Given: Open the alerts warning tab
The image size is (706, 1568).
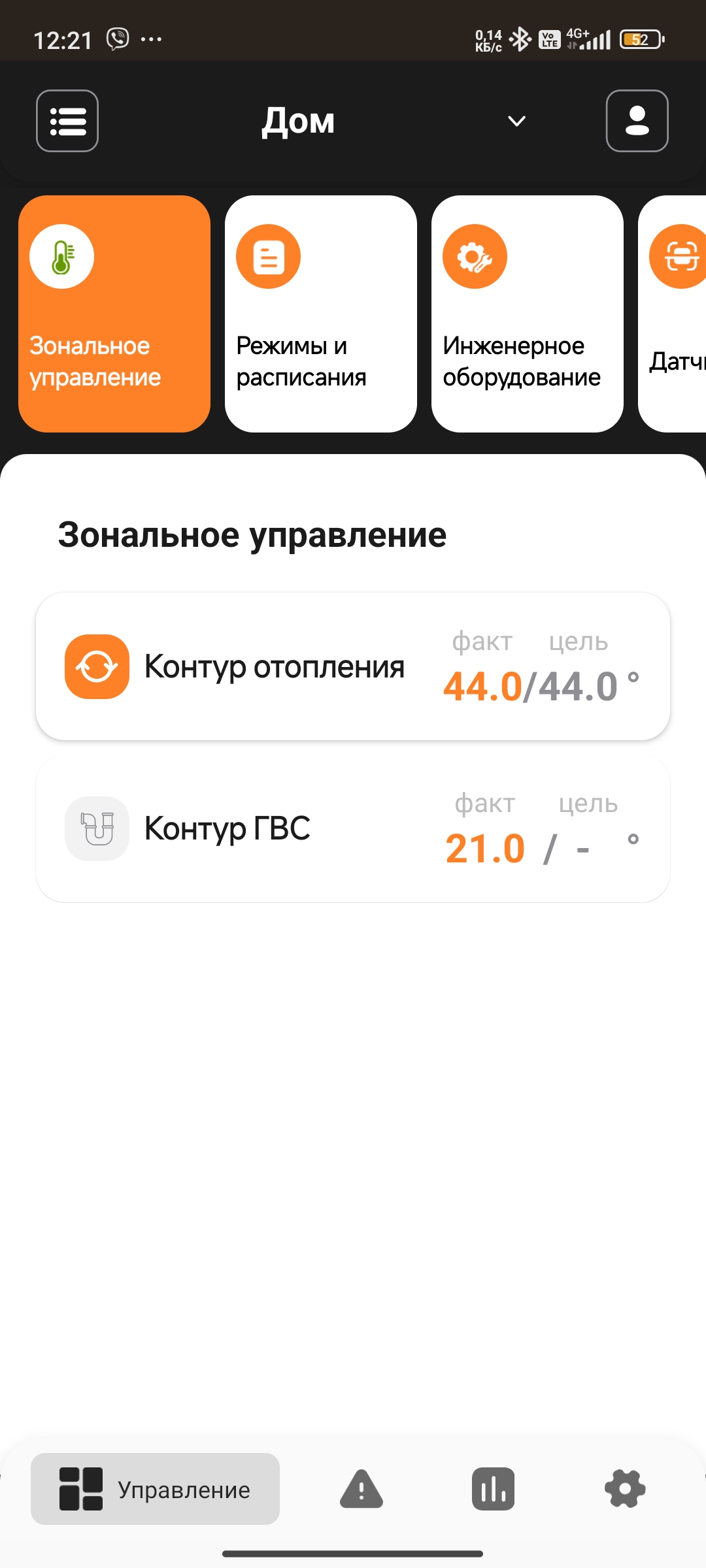Looking at the screenshot, I should [361, 1489].
